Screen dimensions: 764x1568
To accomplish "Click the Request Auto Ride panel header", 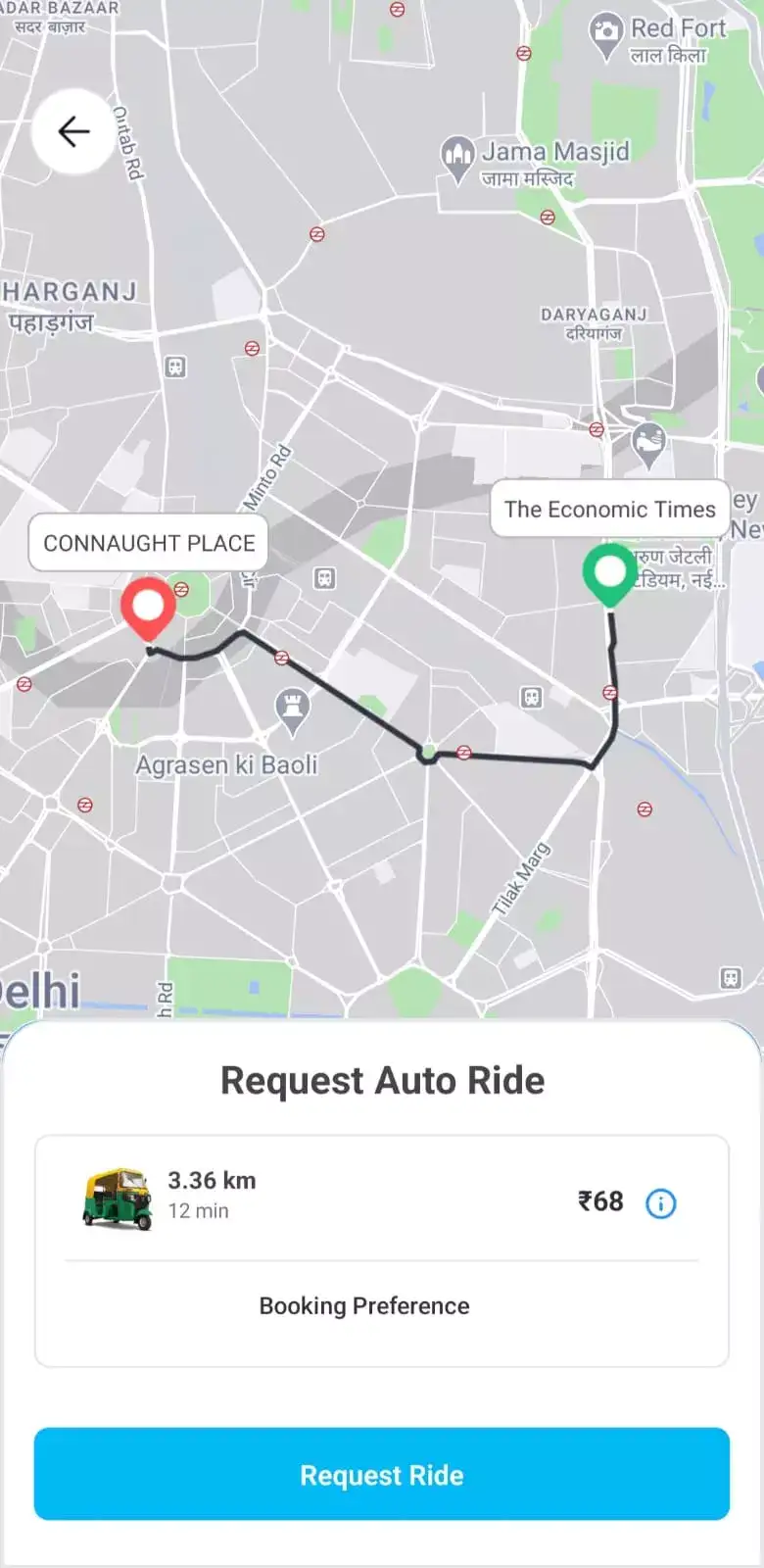I will pyautogui.click(x=382, y=1080).
